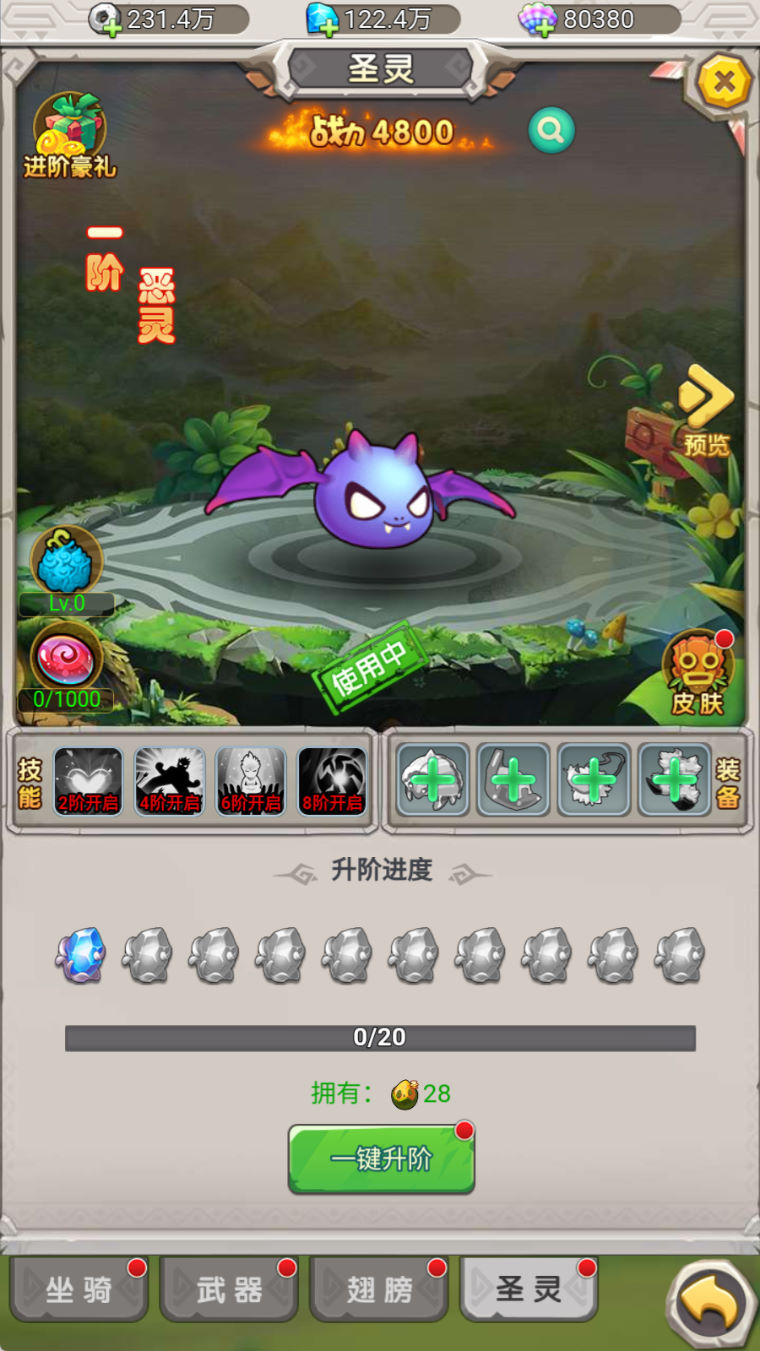
Task: Add equipment in first 装备 slot
Action: (433, 780)
